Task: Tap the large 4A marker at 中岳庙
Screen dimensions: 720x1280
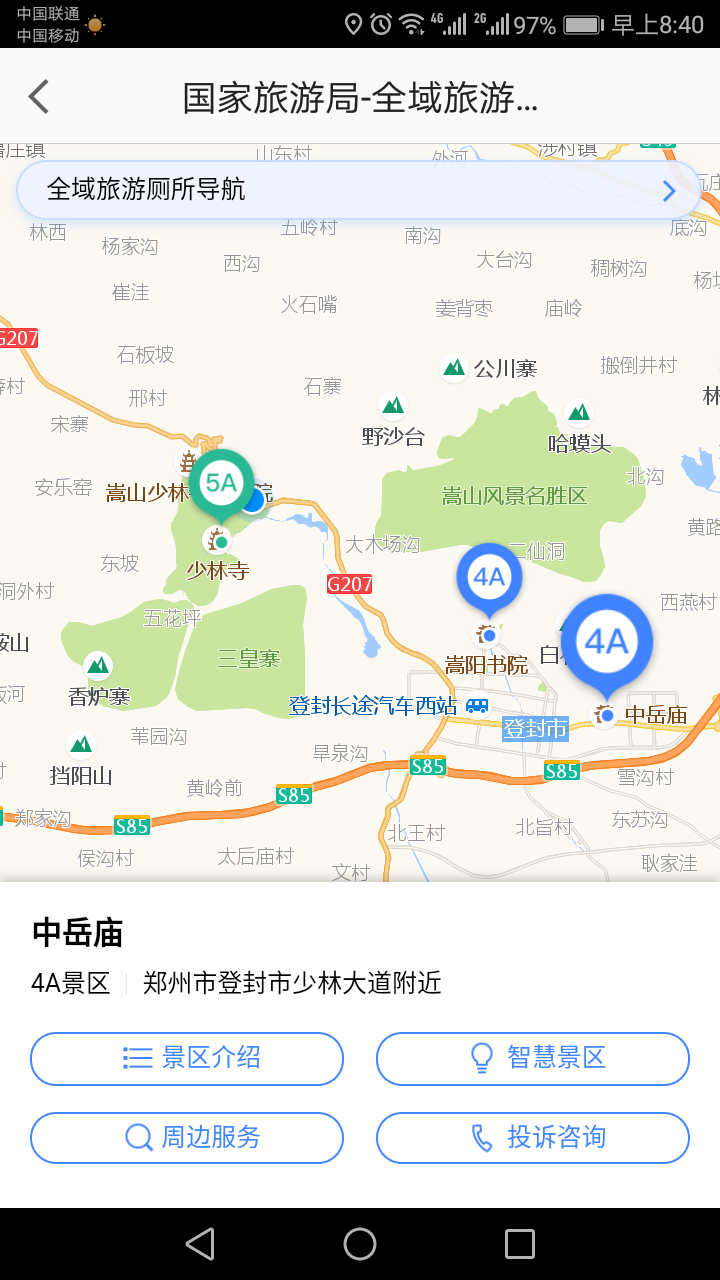Action: click(x=606, y=641)
